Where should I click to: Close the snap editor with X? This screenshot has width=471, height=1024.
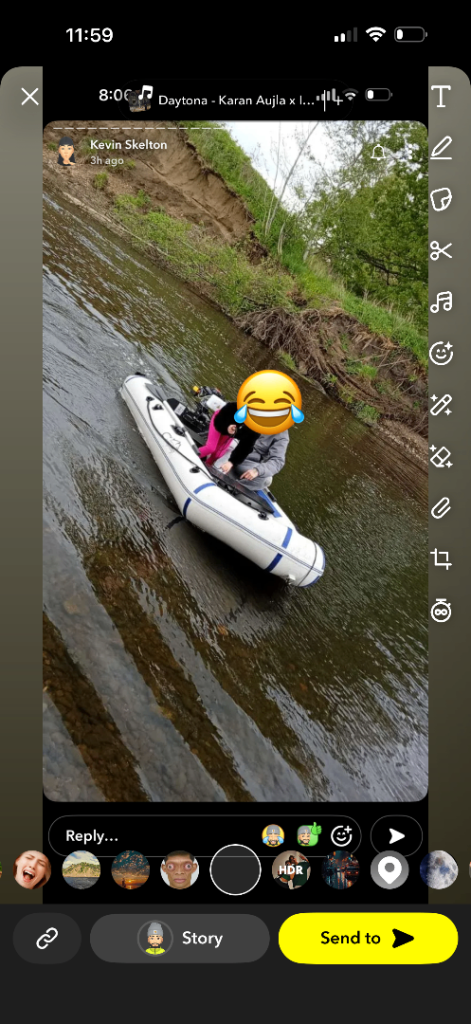30,97
